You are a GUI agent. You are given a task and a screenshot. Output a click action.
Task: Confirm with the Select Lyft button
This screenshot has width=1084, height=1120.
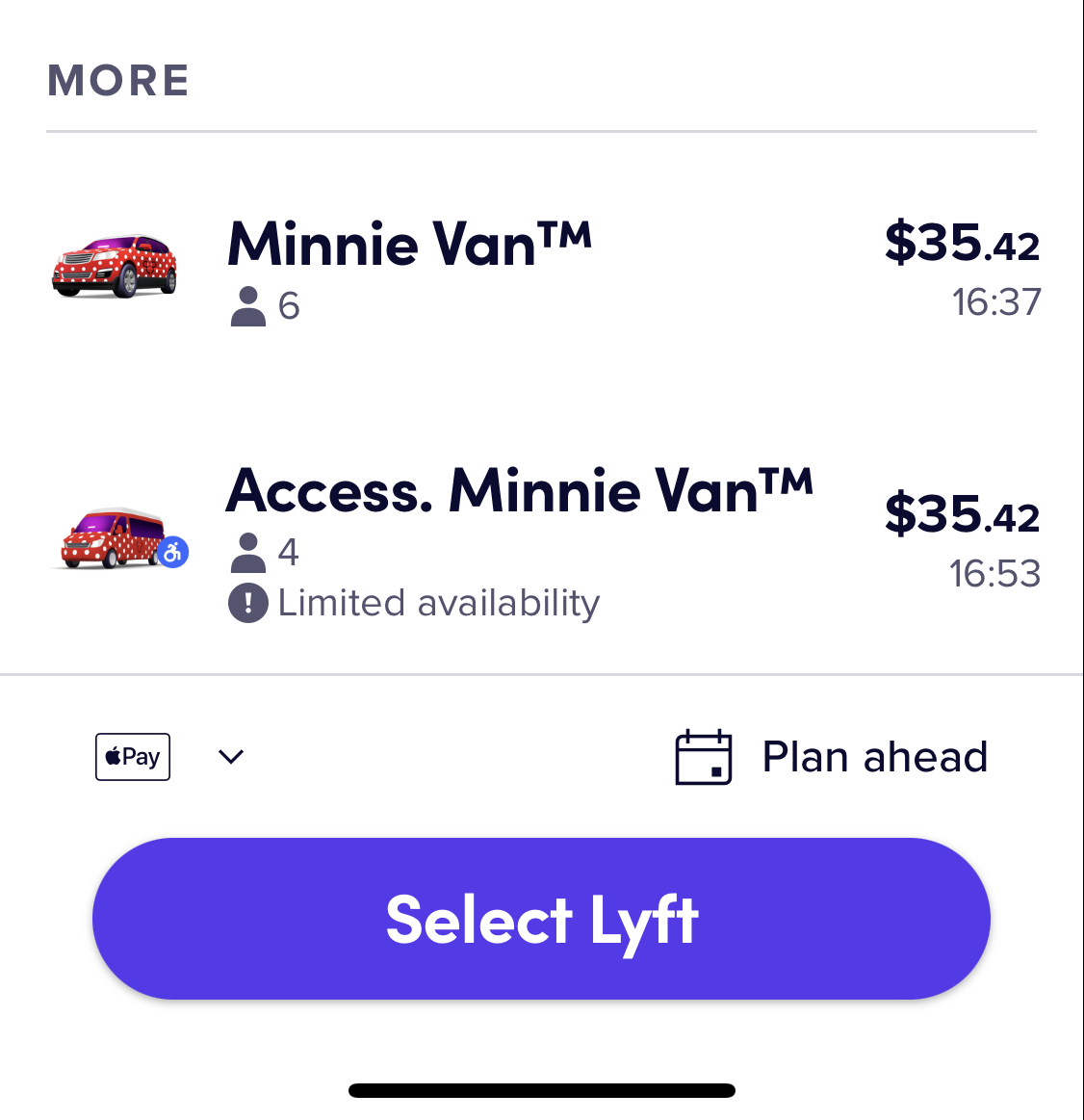541,919
